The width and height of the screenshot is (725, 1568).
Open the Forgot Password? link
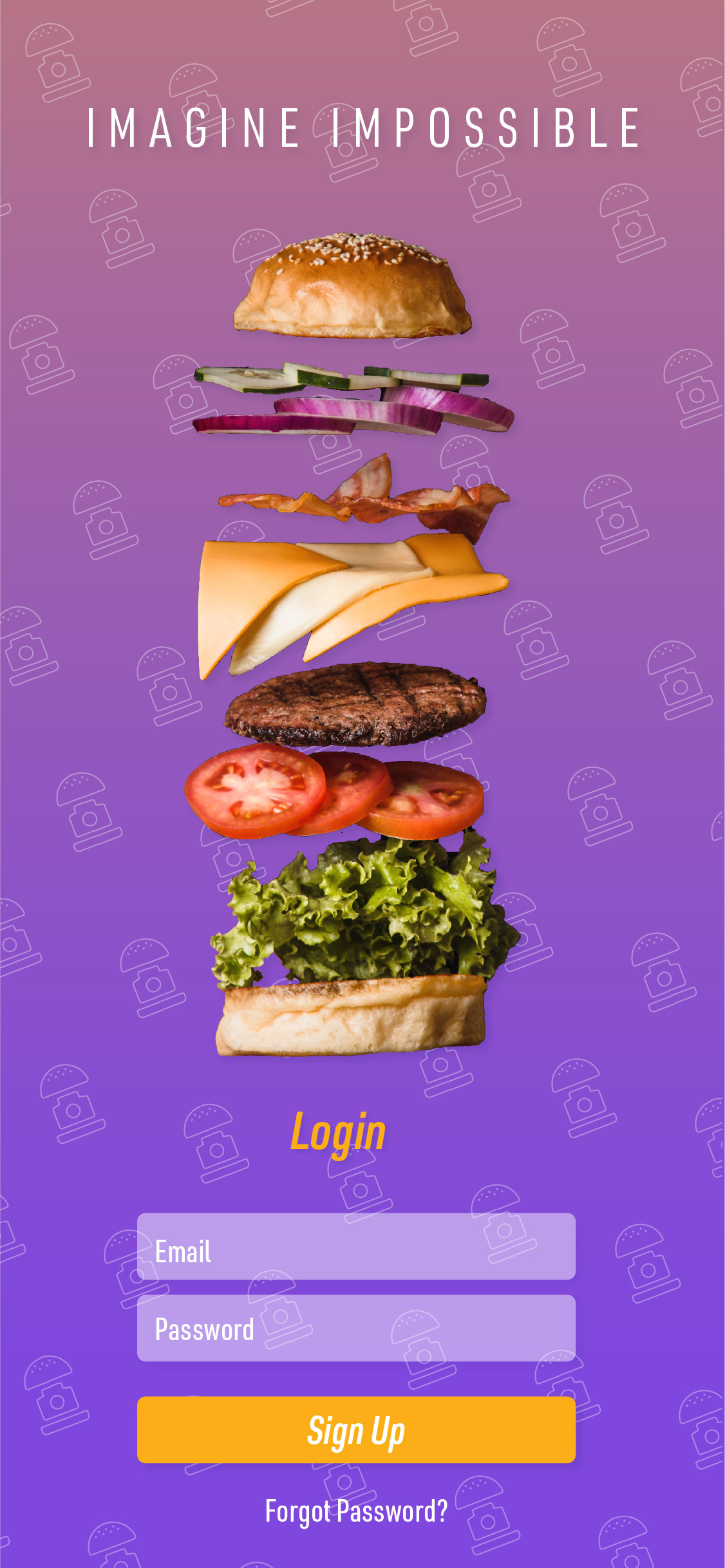point(356,1511)
